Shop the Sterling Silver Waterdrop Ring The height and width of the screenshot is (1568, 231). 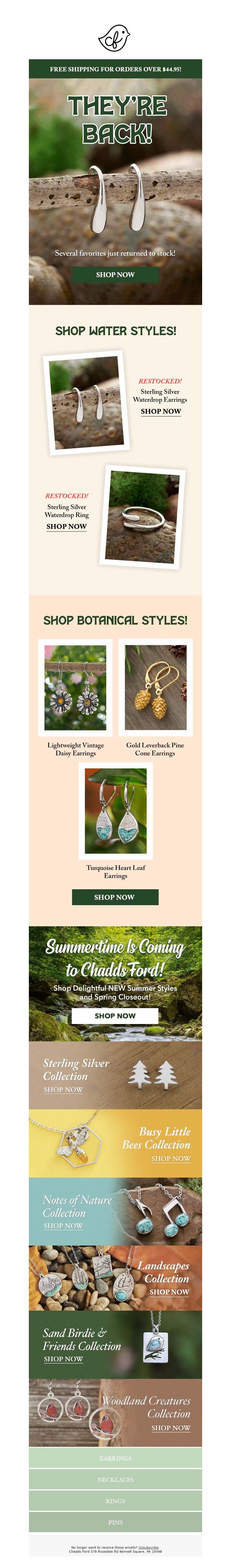tap(66, 527)
